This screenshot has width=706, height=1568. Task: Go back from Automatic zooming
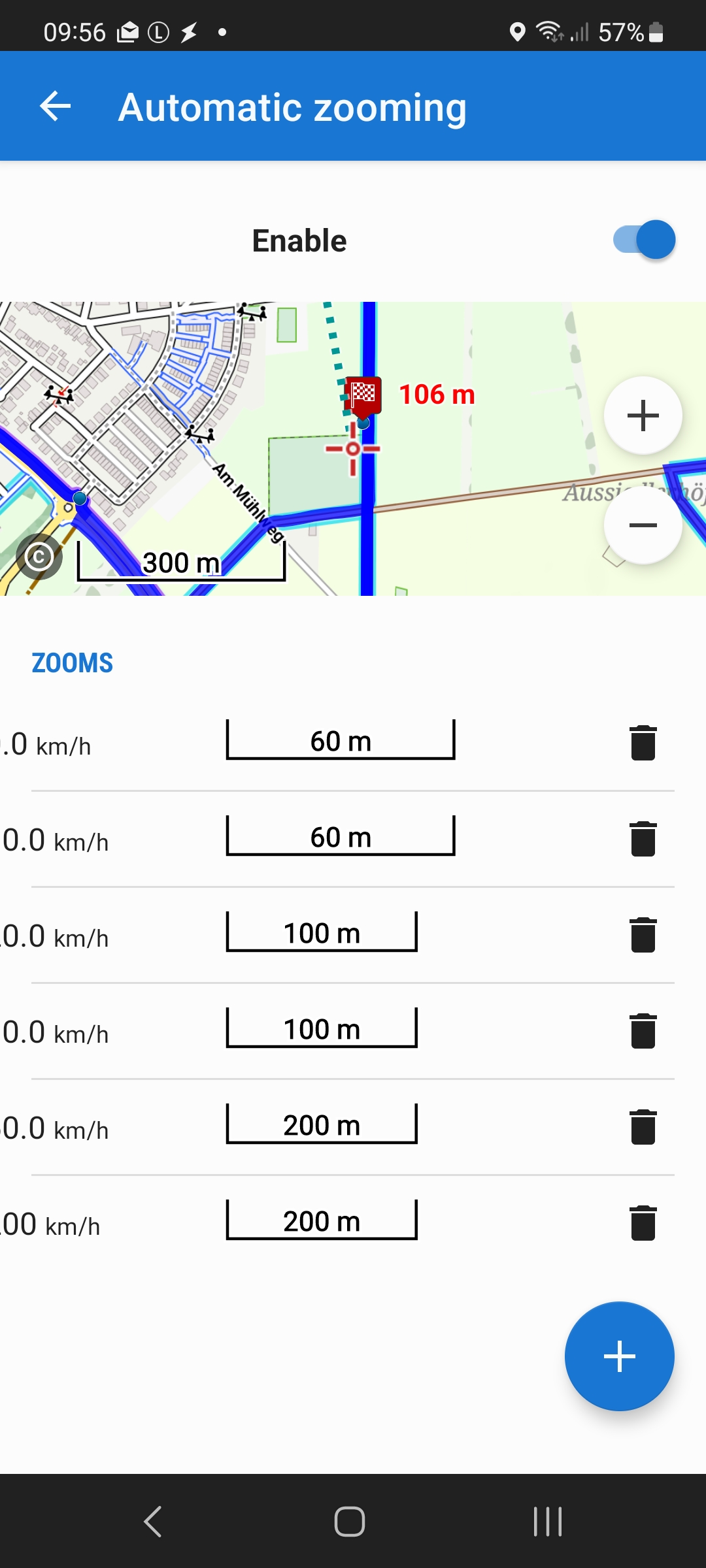point(56,106)
